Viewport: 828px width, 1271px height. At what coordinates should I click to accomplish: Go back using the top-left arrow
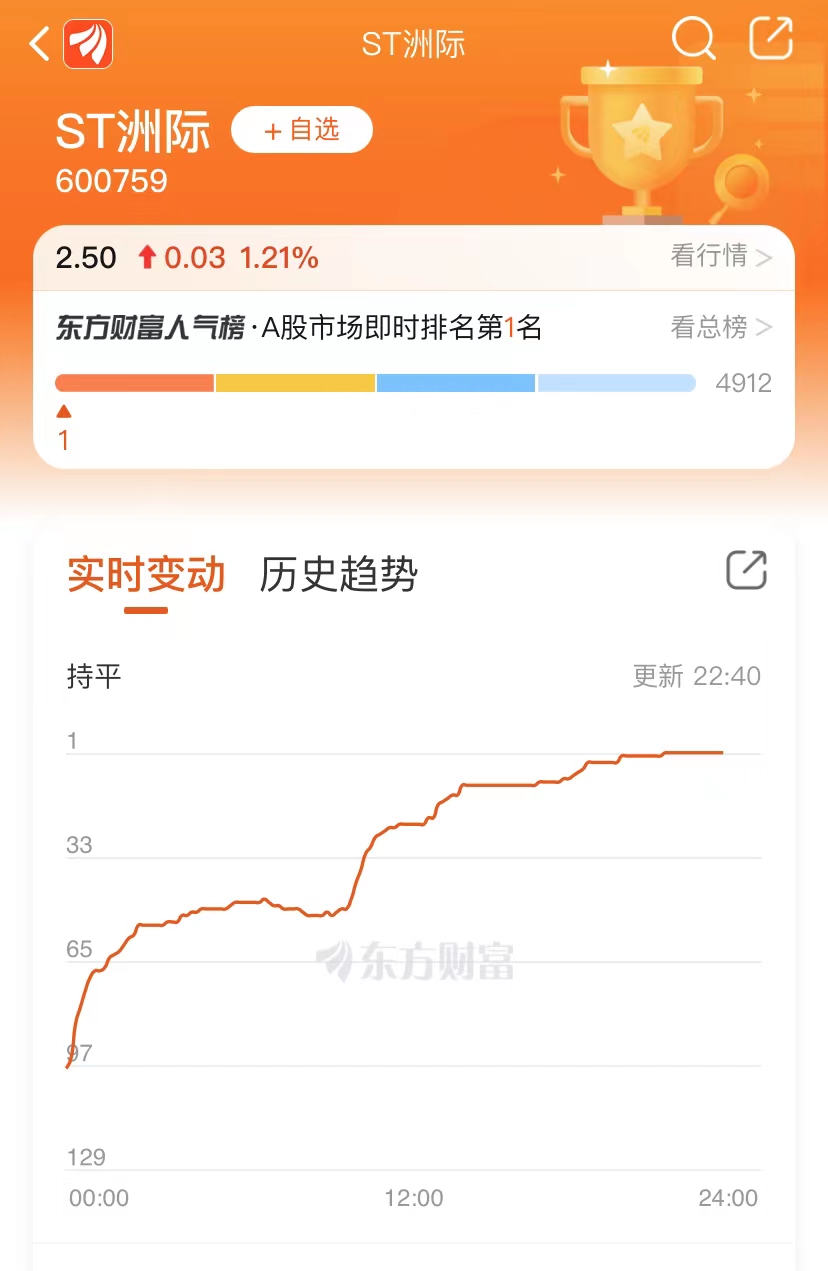click(40, 44)
